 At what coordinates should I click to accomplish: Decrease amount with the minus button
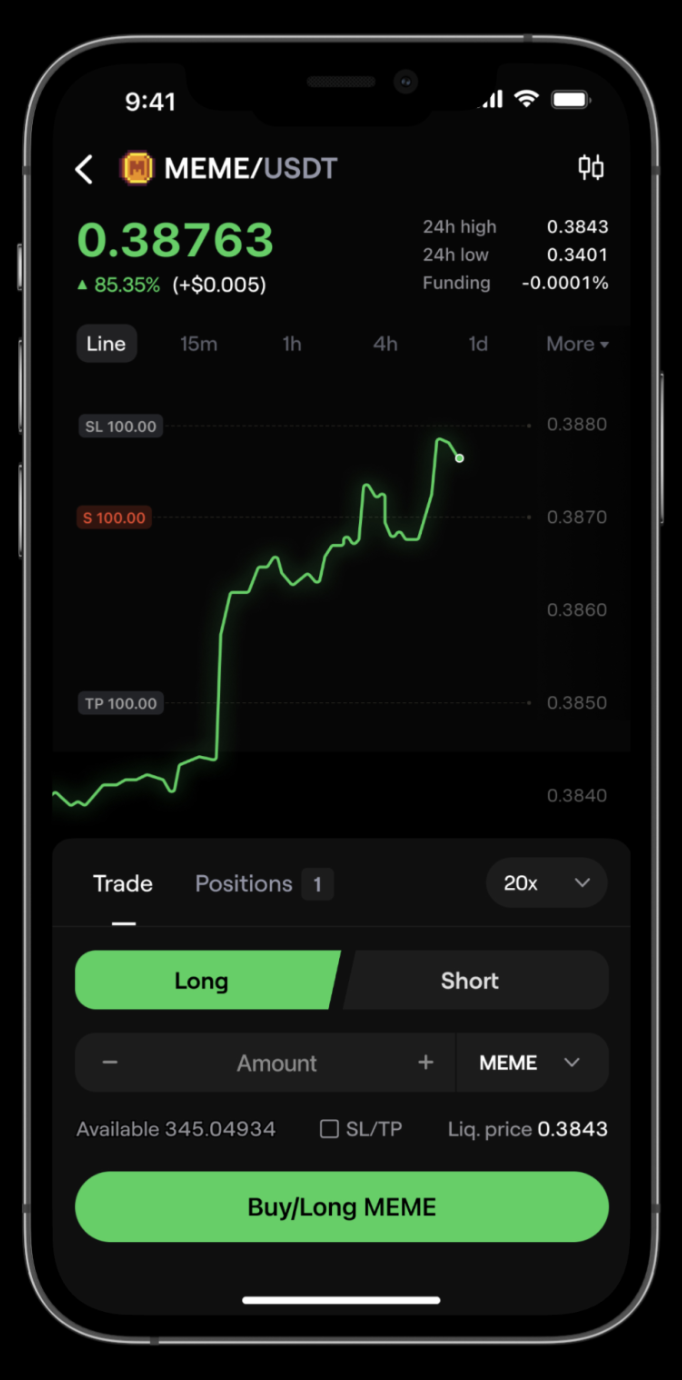tap(110, 1062)
